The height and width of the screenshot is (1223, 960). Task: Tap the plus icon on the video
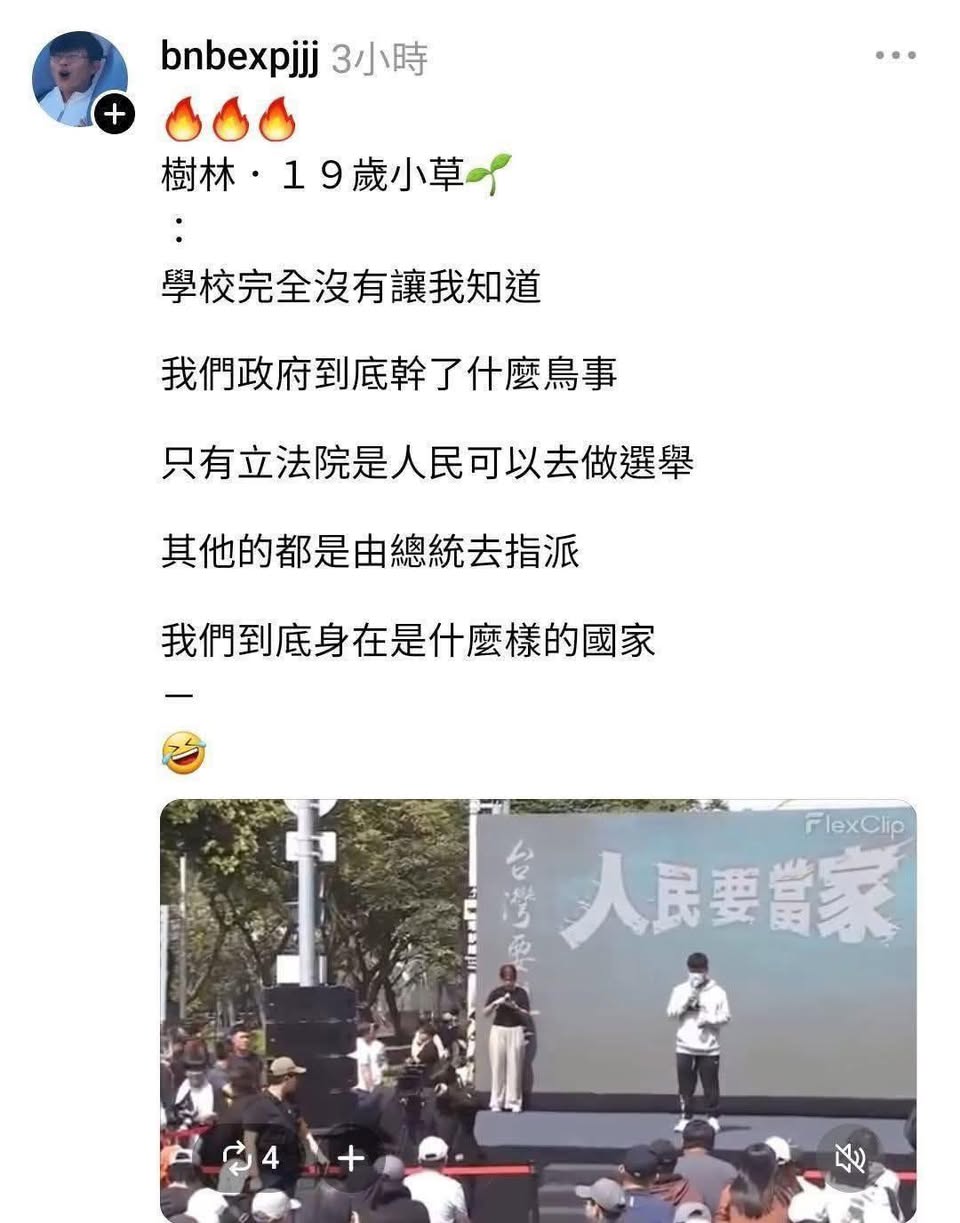350,1158
